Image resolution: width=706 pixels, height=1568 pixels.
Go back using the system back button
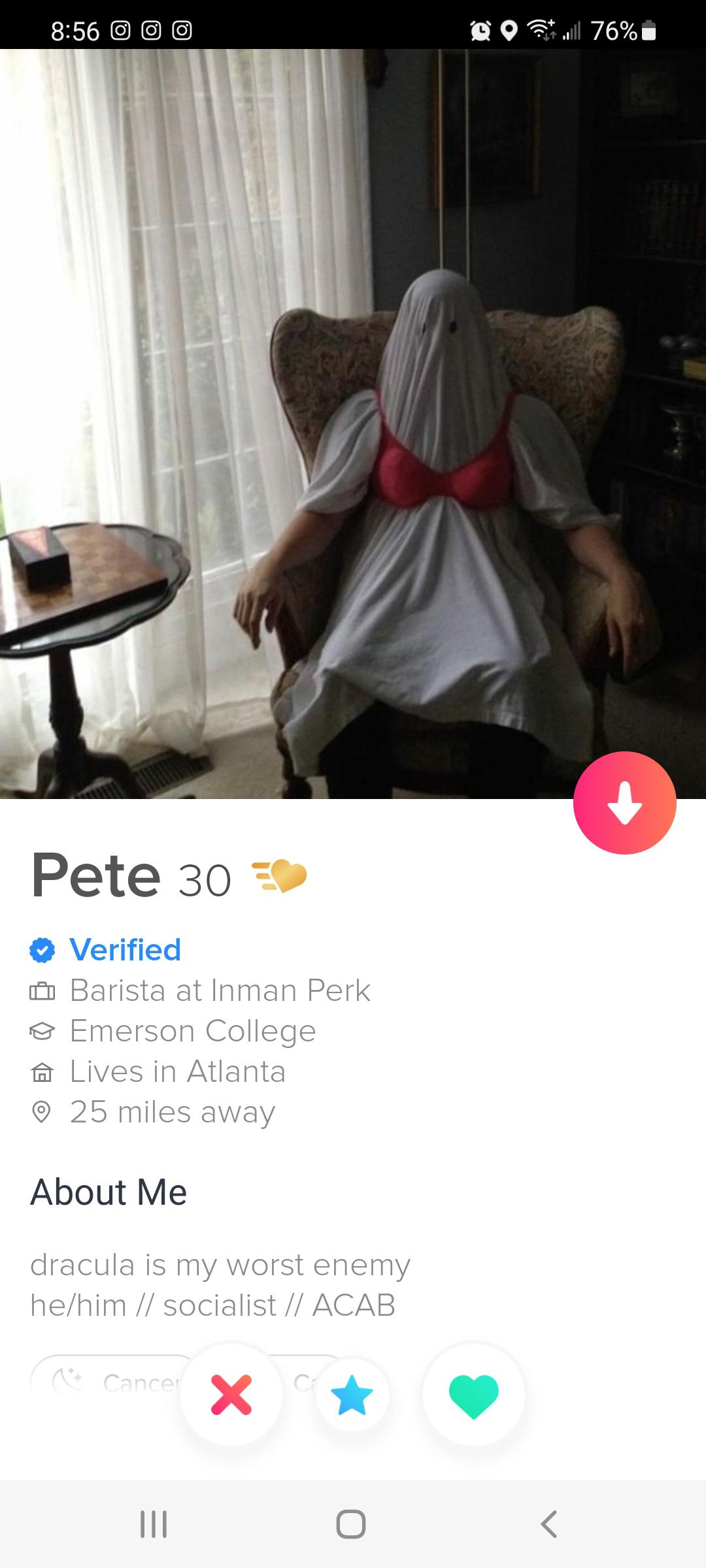click(548, 1524)
